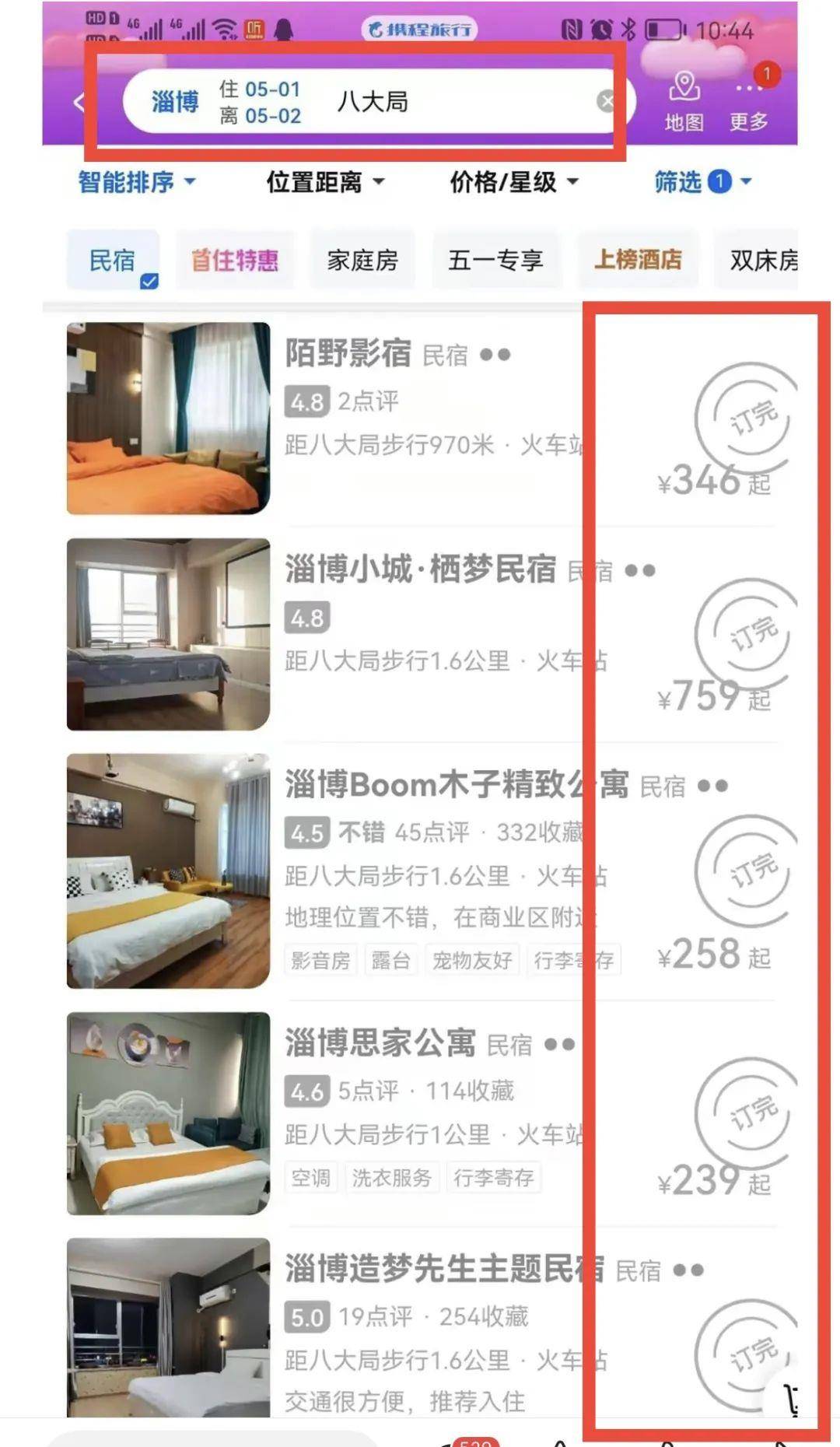Expand the 智能排序 sort dropdown
Image resolution: width=840 pixels, height=1447 pixels.
point(136,182)
